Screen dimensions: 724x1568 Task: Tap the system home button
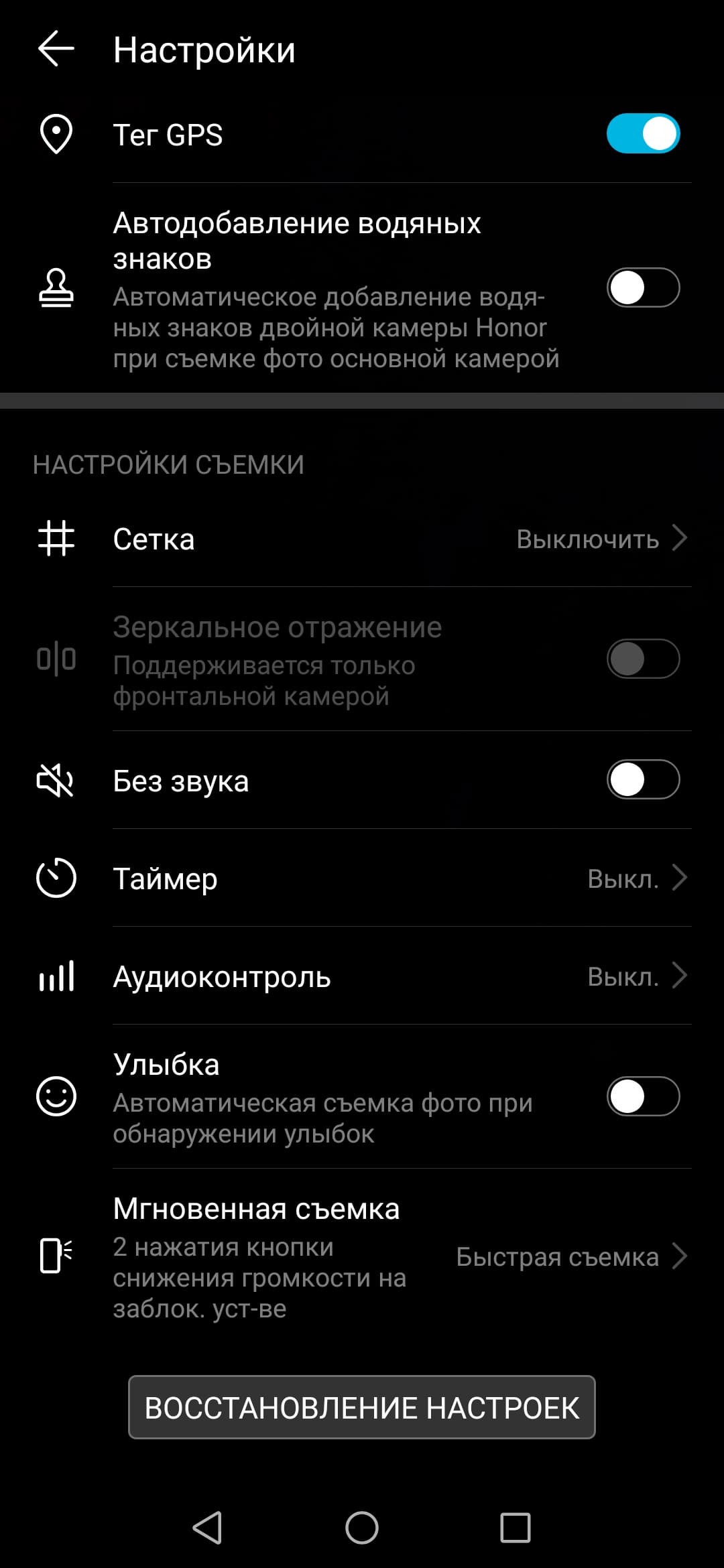pyautogui.click(x=362, y=1528)
